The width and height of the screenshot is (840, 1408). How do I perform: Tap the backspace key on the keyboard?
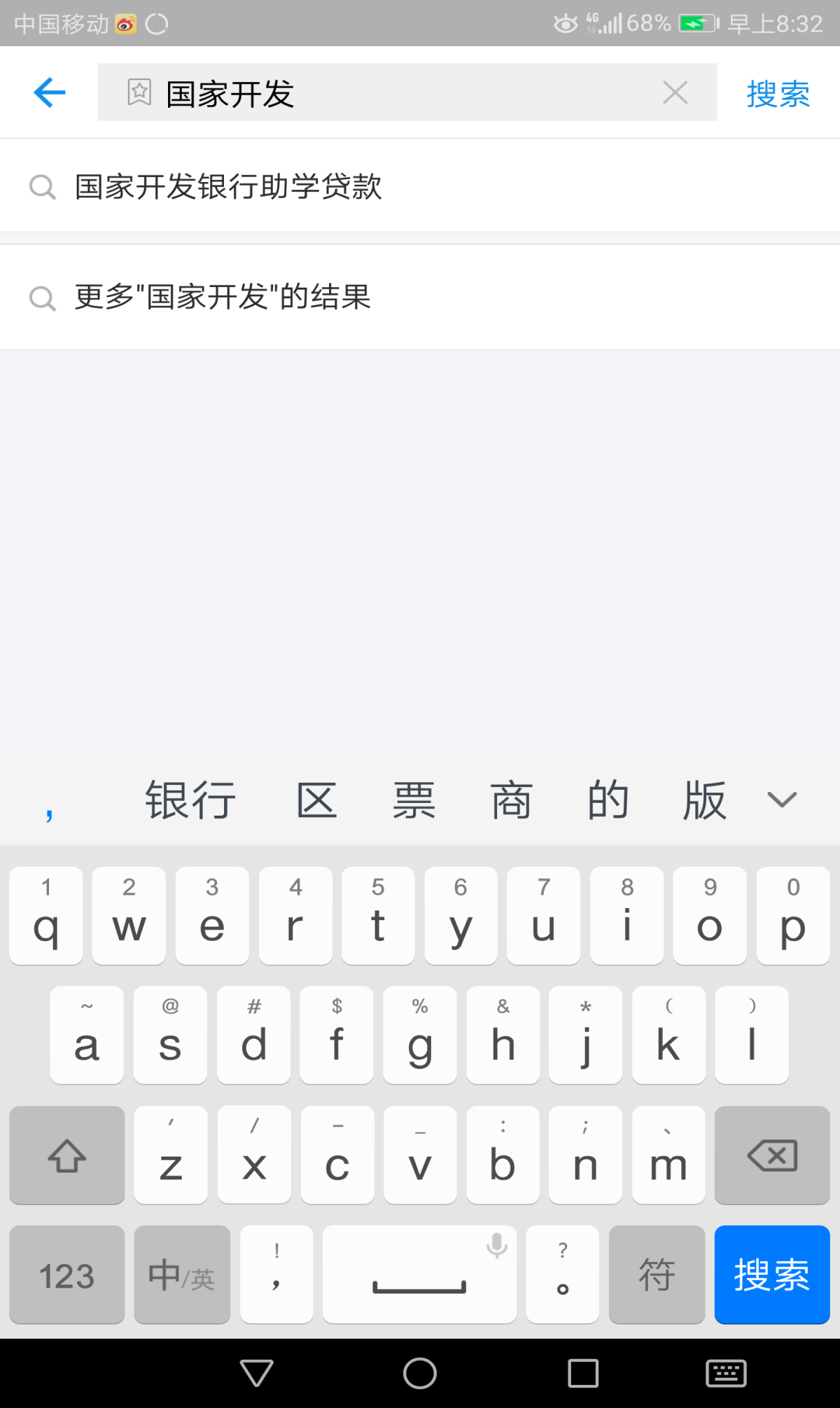coord(771,1155)
